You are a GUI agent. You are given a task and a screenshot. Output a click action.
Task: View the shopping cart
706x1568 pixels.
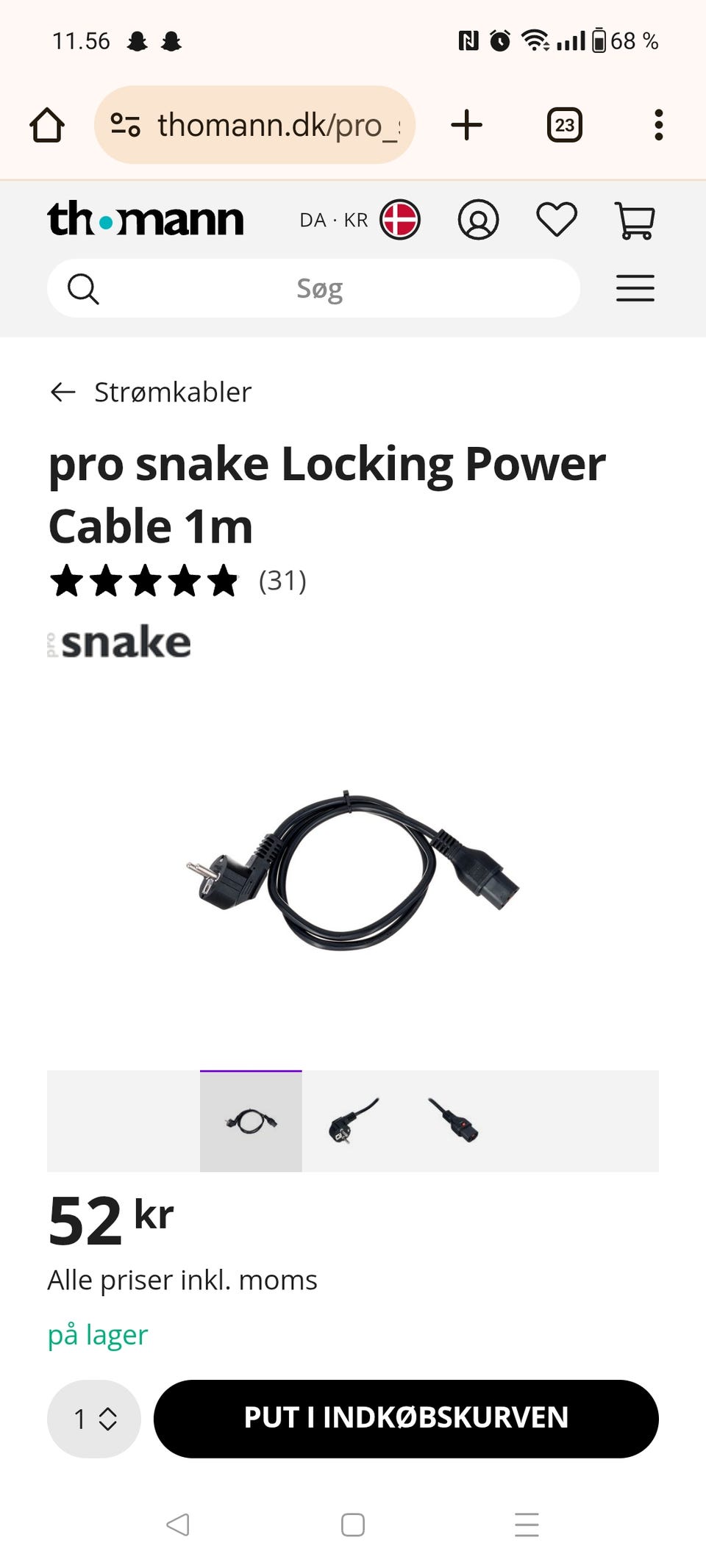click(634, 220)
